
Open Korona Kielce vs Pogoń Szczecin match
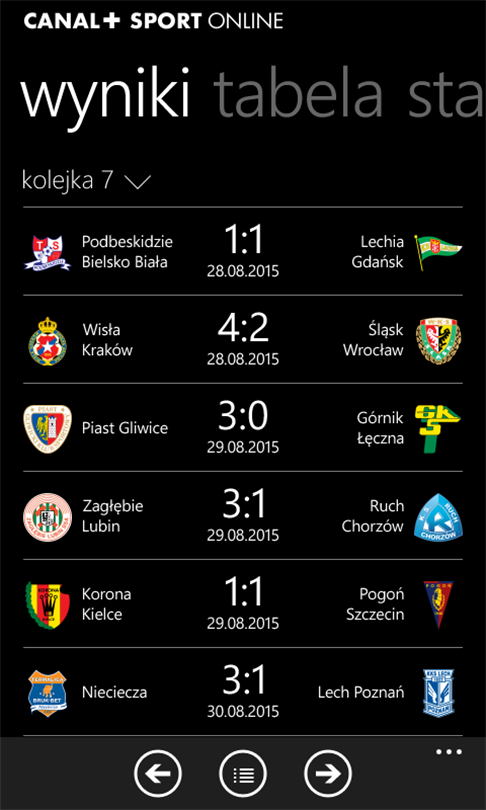click(x=243, y=603)
